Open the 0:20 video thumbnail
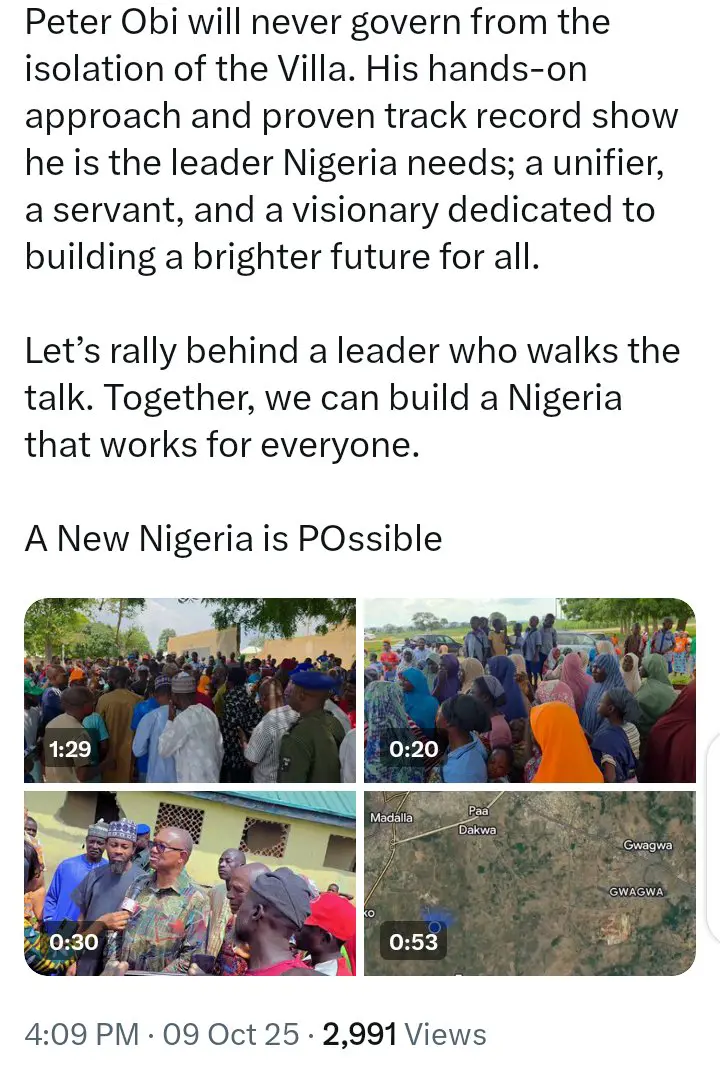This screenshot has width=720, height=1074. [529, 690]
